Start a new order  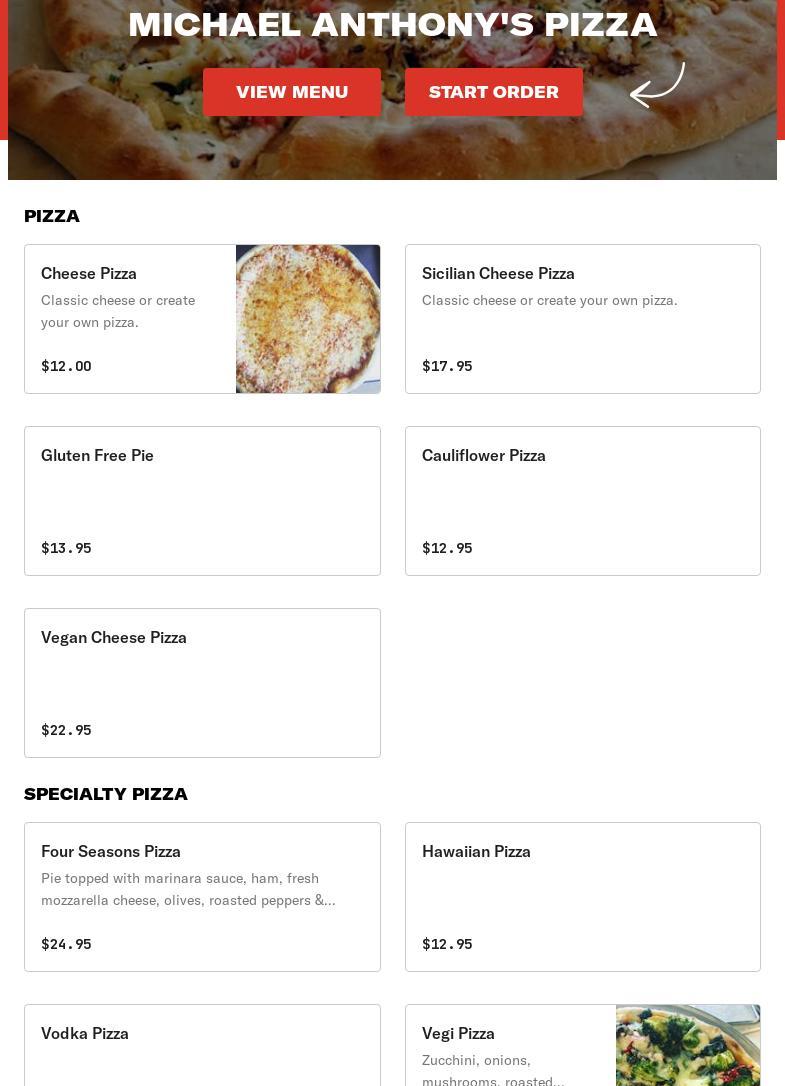coord(493,92)
